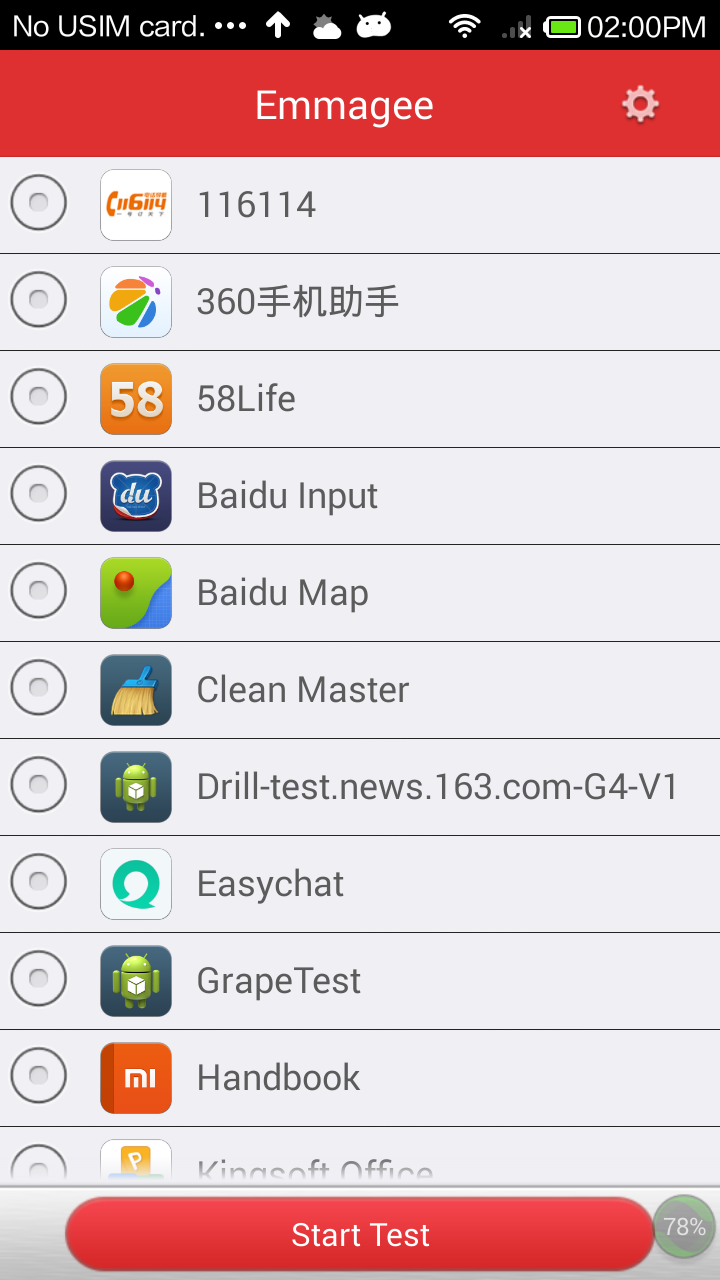This screenshot has height=1280, width=720.
Task: Choose Clean Master as test target
Action: pyautogui.click(x=360, y=690)
